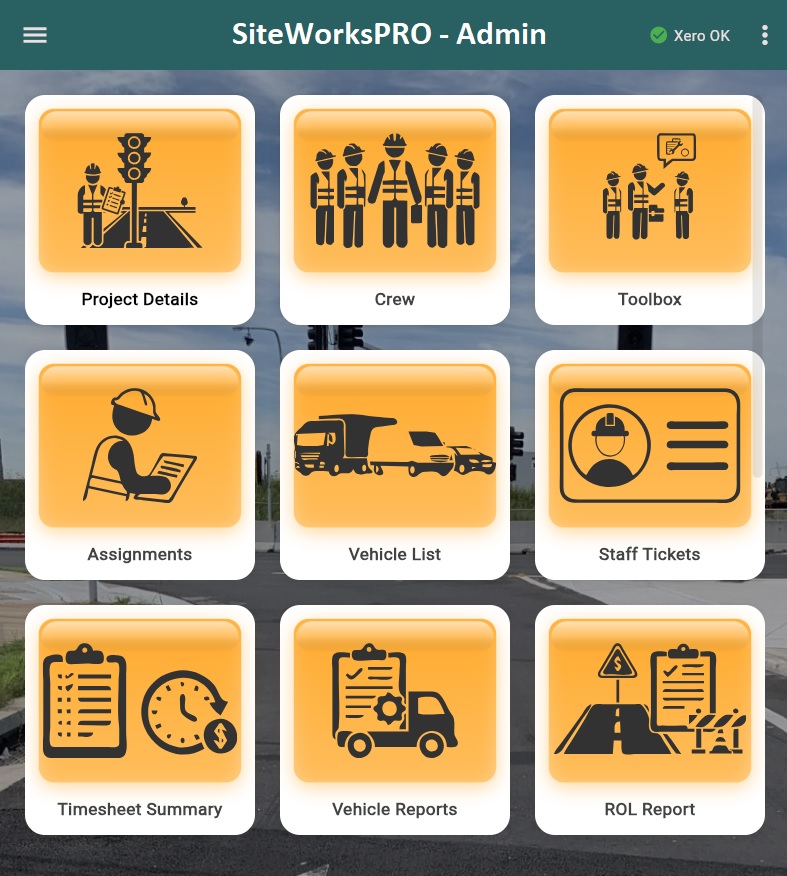Viewport: 787px width, 876px height.
Task: Click the ROL Report label text
Action: coord(649,809)
